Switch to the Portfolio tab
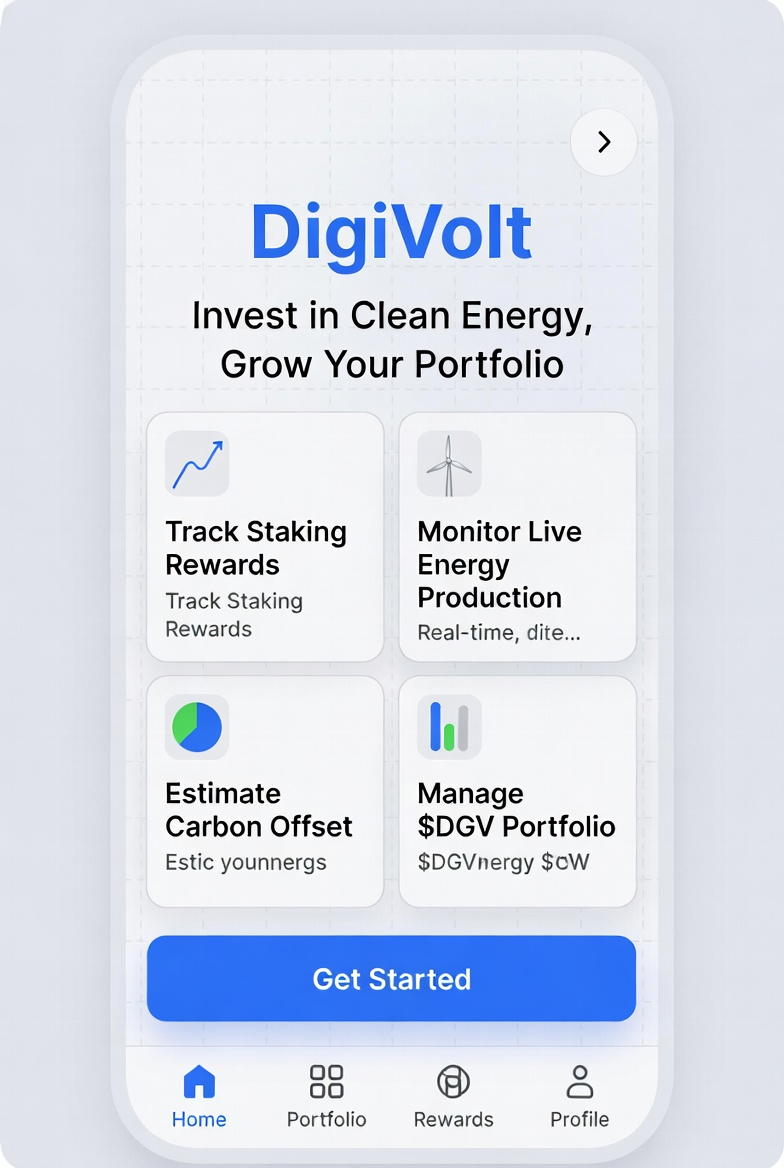This screenshot has height=1168, width=784. coord(326,1096)
